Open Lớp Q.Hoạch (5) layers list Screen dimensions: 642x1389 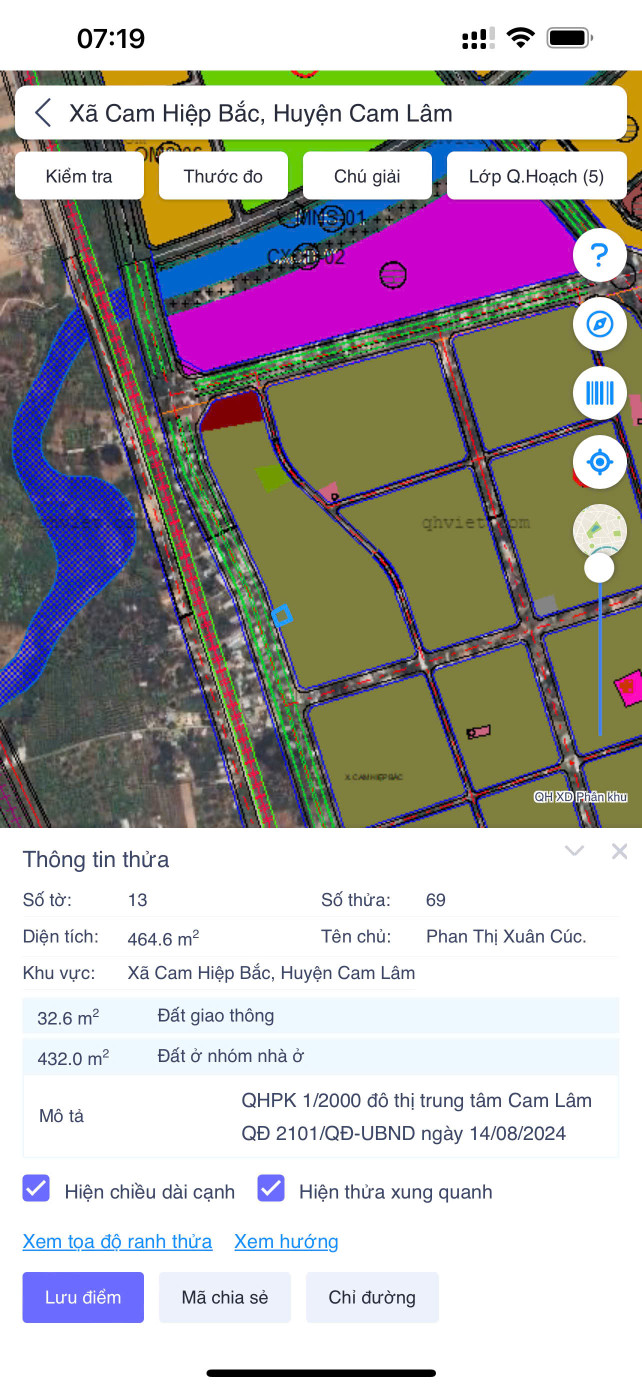(536, 176)
